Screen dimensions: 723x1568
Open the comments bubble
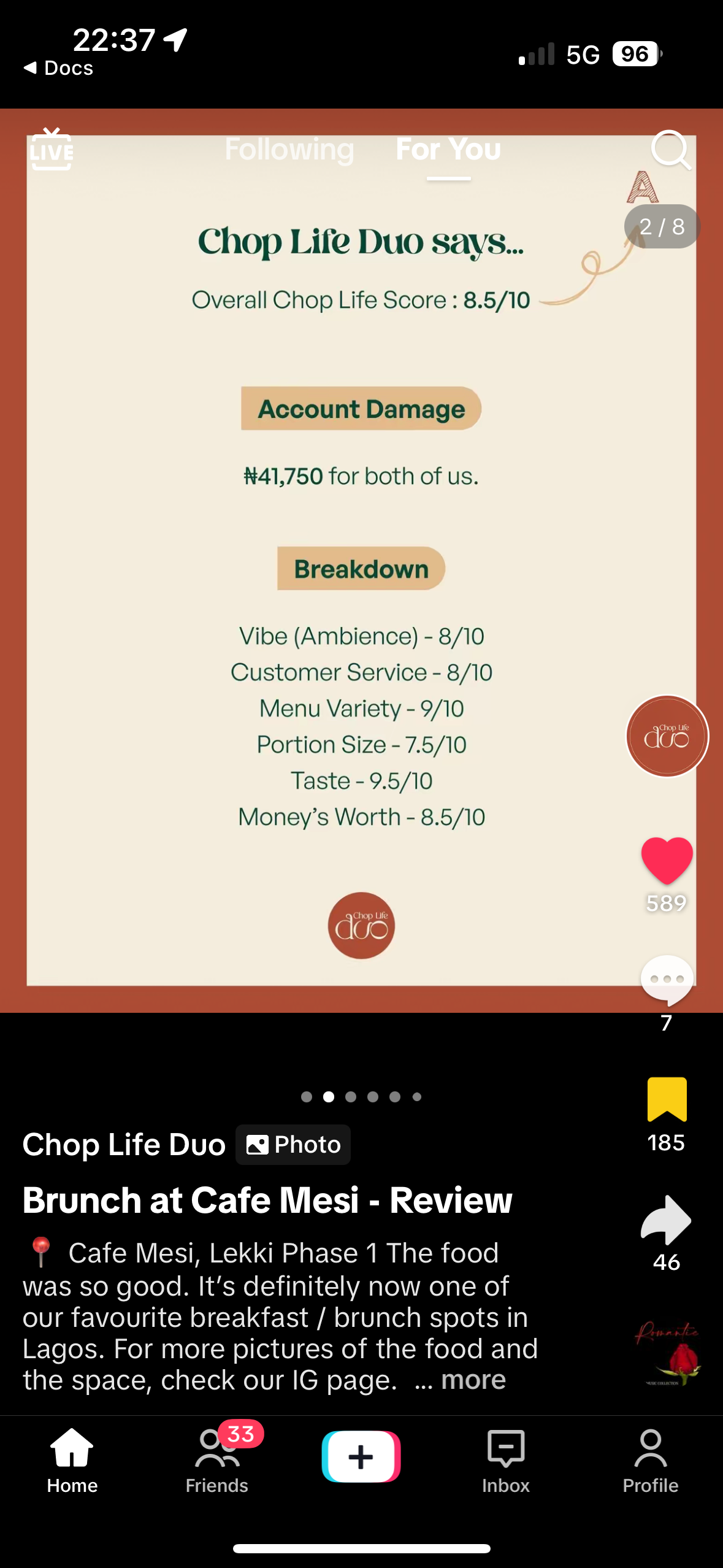(x=667, y=979)
